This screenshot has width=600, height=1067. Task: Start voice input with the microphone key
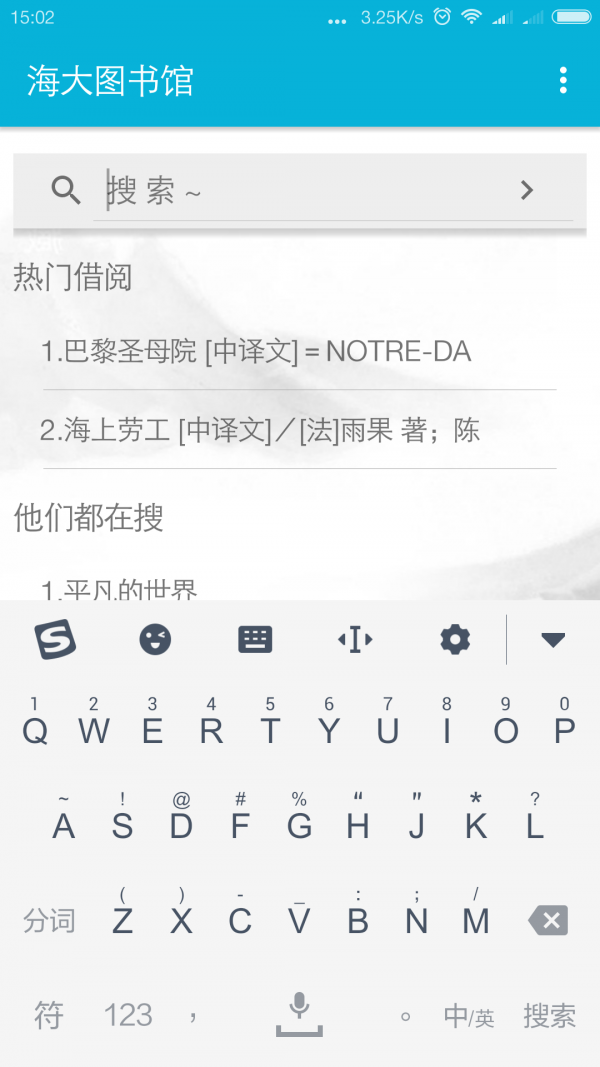pos(299,1014)
